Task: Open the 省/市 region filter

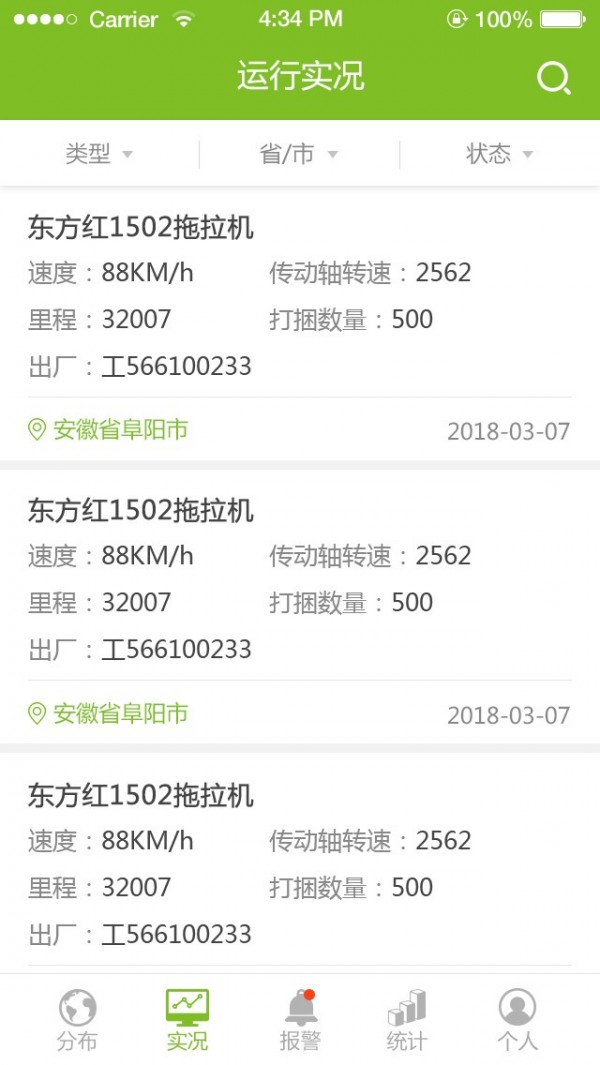Action: [x=299, y=154]
